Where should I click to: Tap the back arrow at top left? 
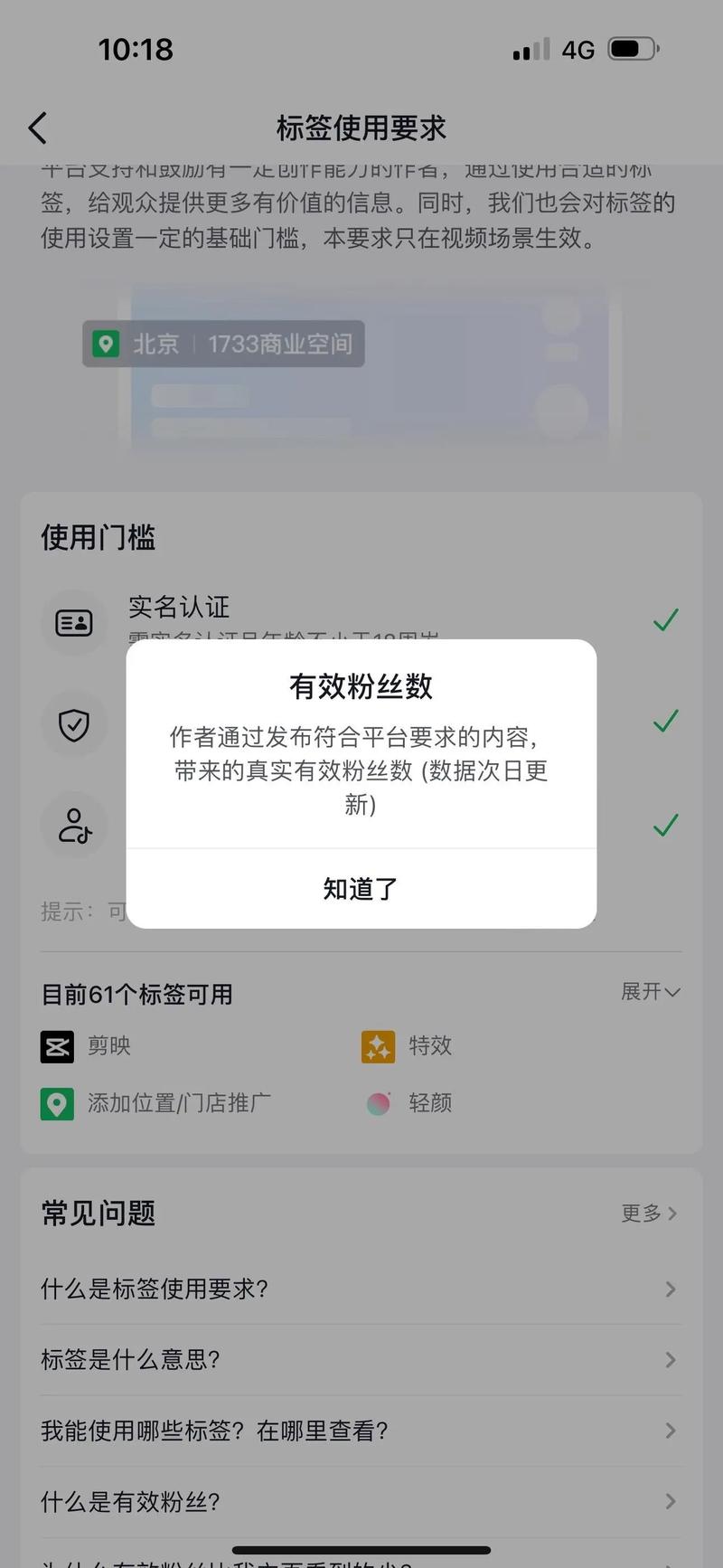pos(37,128)
